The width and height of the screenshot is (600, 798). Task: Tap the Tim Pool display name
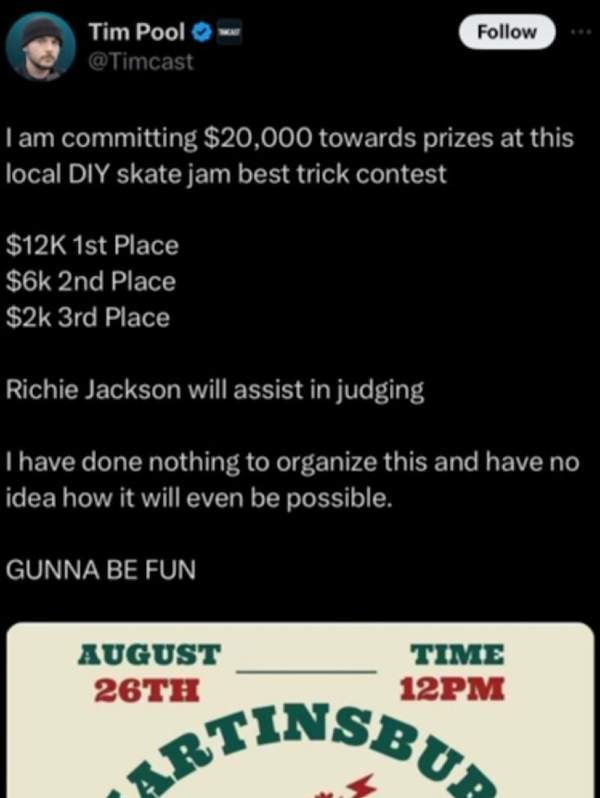[x=137, y=32]
